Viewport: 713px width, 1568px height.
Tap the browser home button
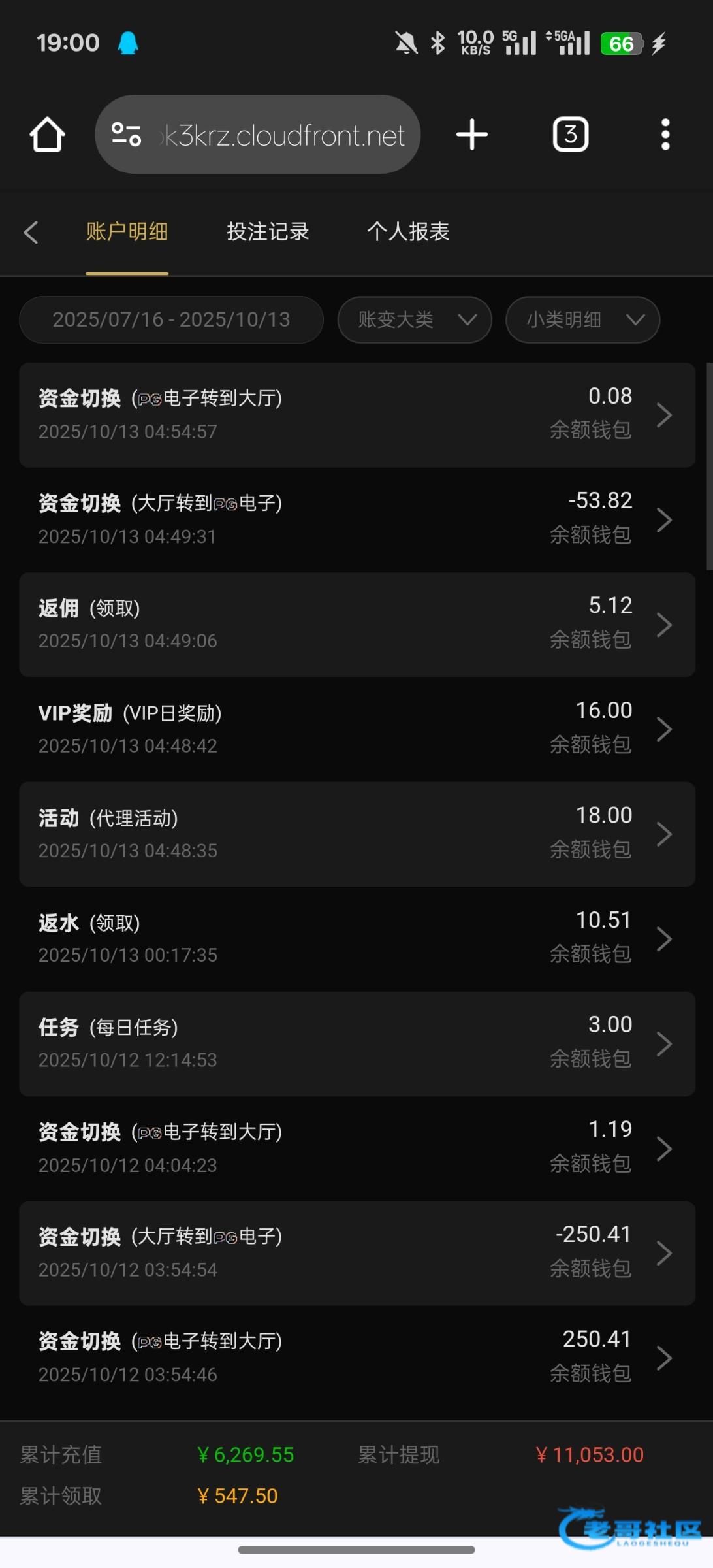[x=47, y=135]
